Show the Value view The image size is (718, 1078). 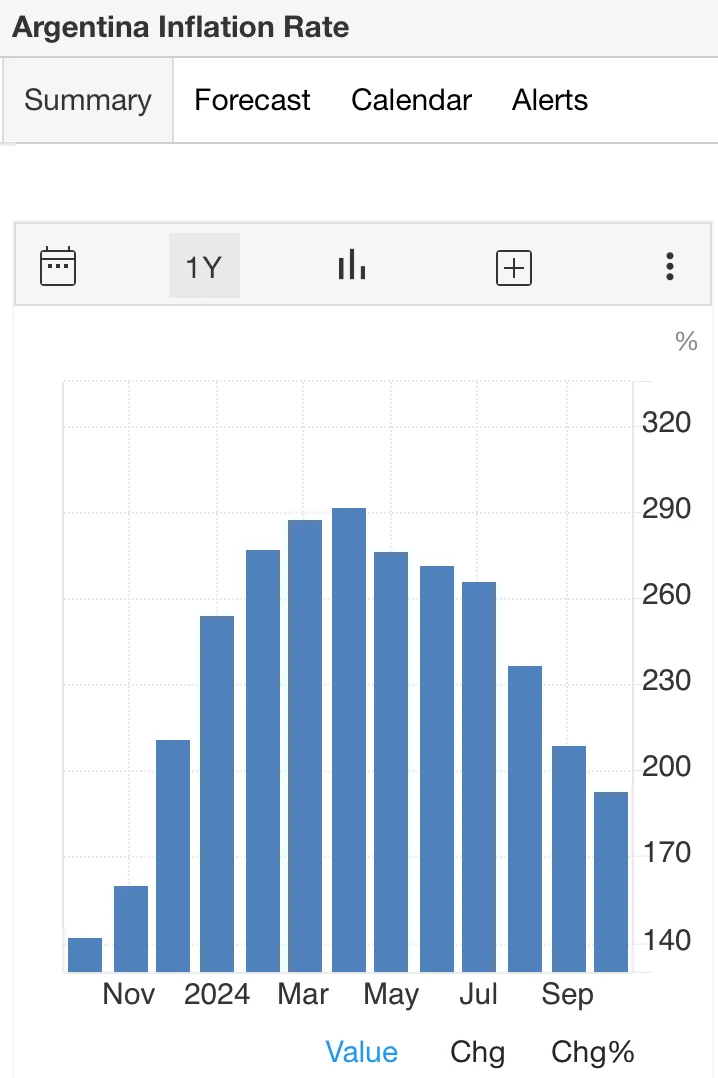coord(362,1052)
